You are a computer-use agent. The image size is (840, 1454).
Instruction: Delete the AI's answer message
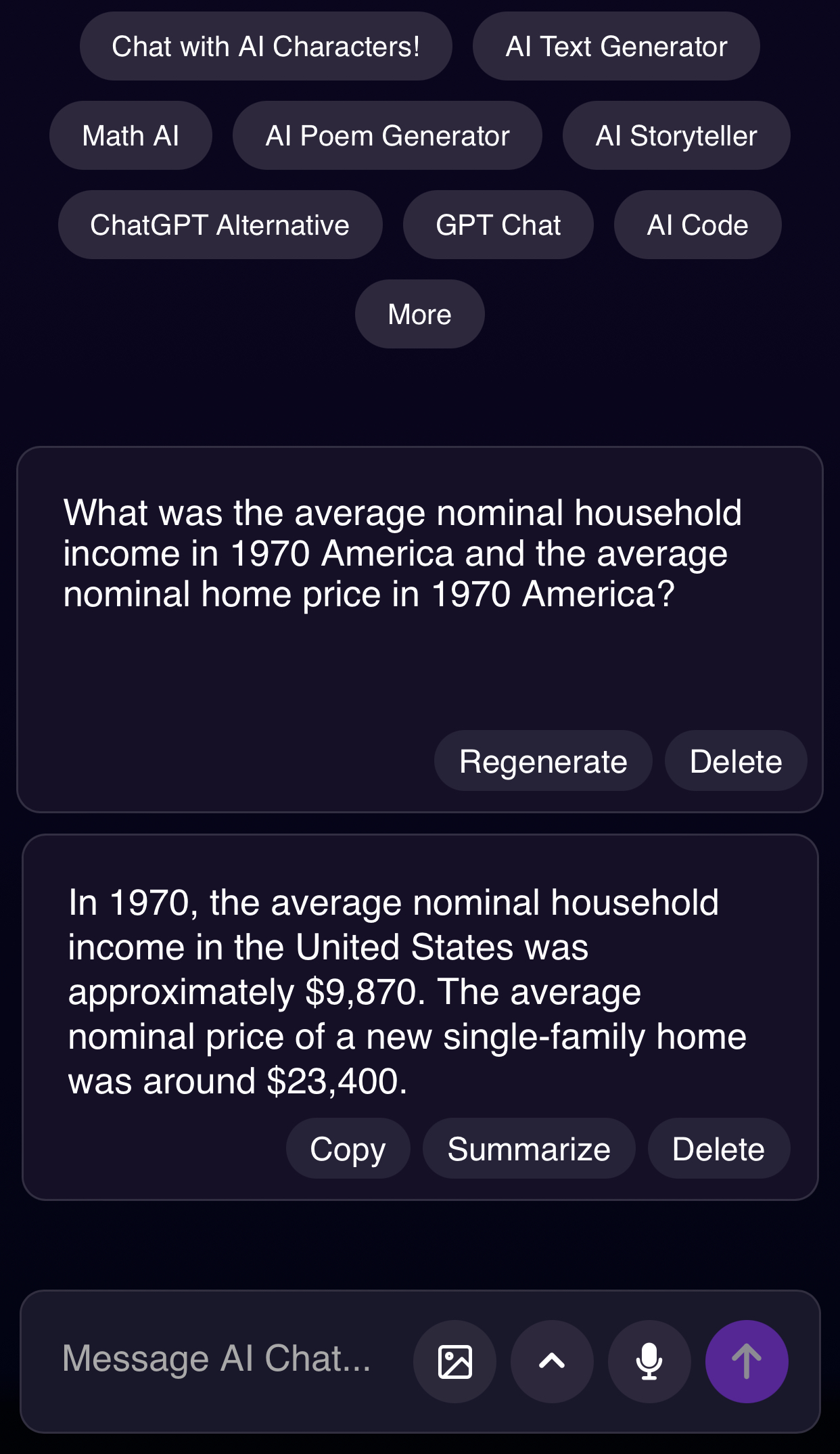[x=718, y=1148]
